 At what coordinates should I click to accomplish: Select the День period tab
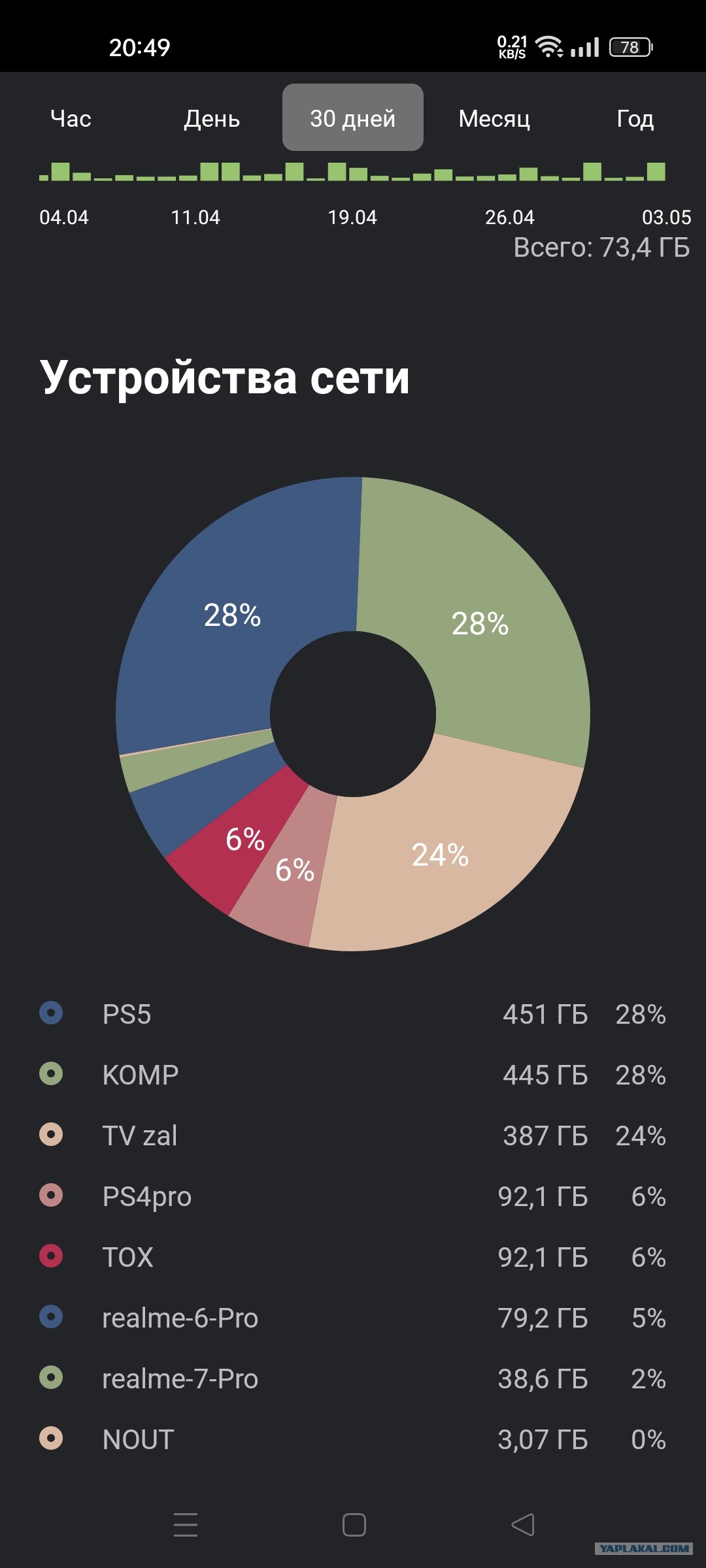[x=212, y=118]
